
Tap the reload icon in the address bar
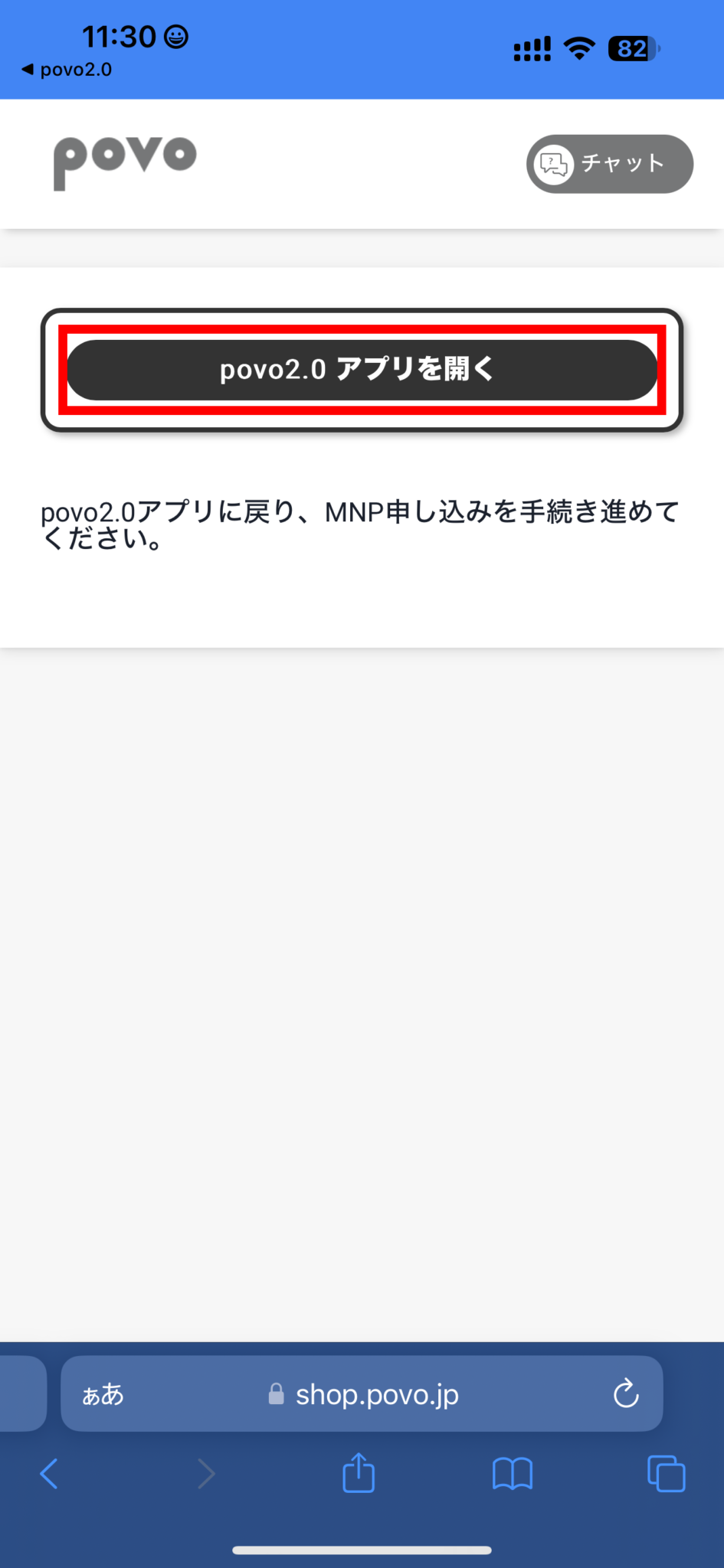pos(627,1393)
